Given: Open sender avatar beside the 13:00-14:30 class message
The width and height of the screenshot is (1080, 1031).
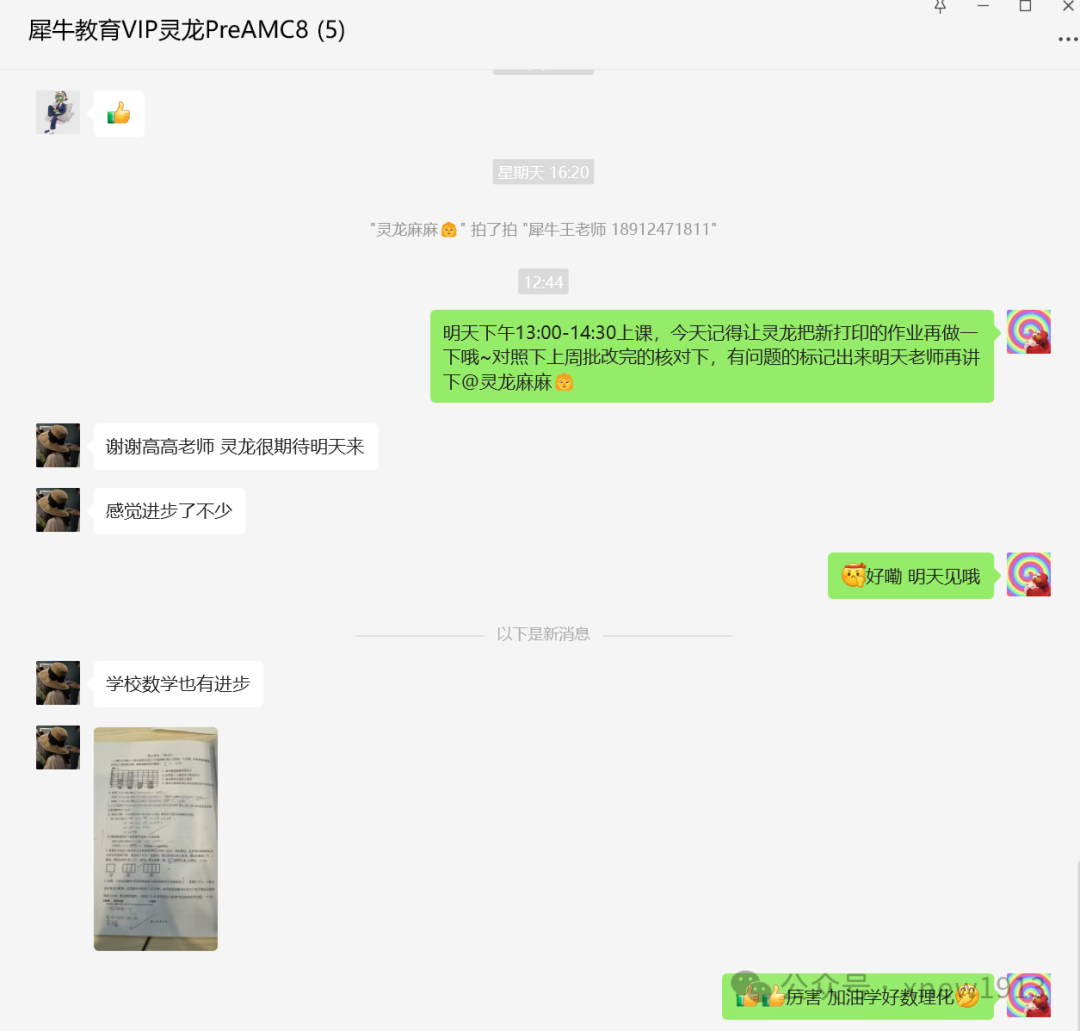Looking at the screenshot, I should [1028, 332].
